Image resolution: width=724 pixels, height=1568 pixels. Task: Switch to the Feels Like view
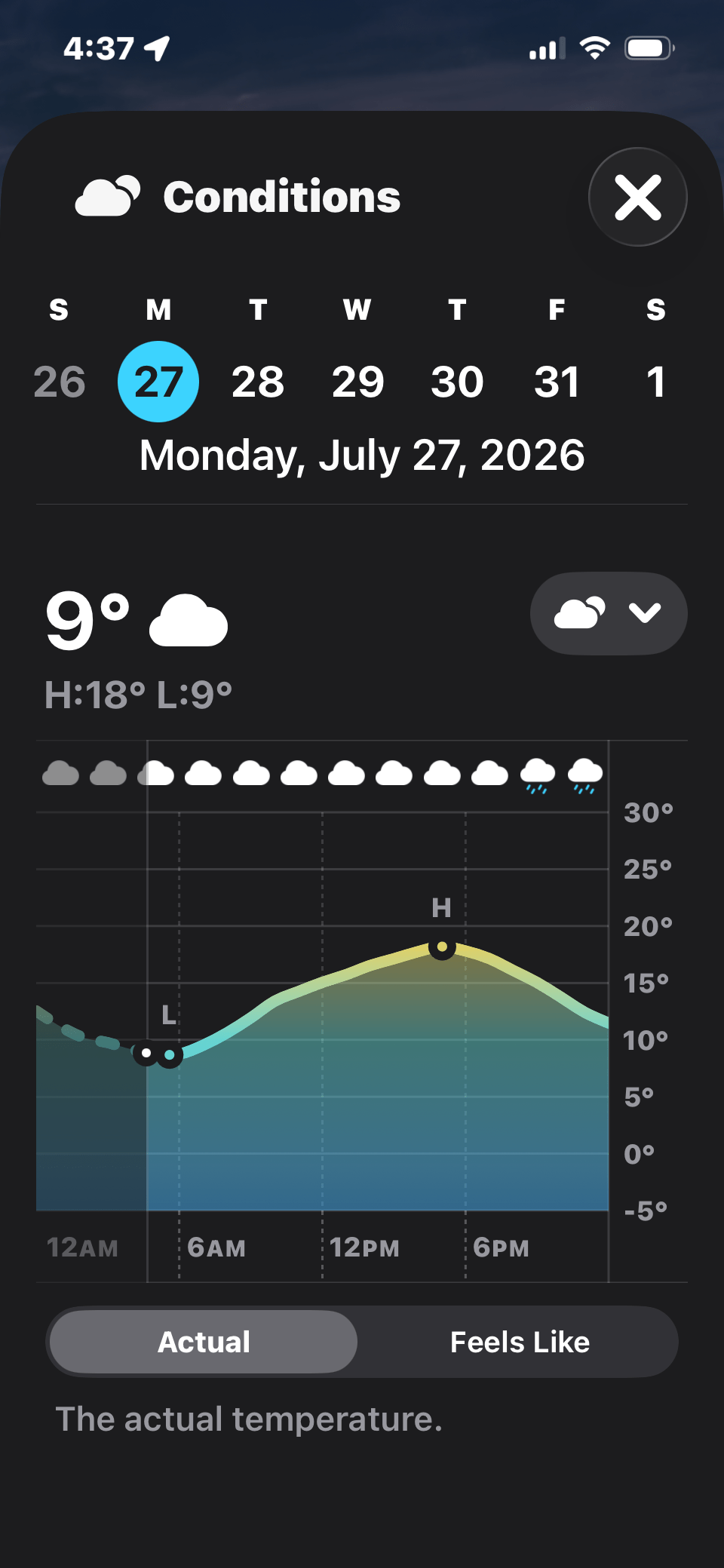tap(520, 1342)
